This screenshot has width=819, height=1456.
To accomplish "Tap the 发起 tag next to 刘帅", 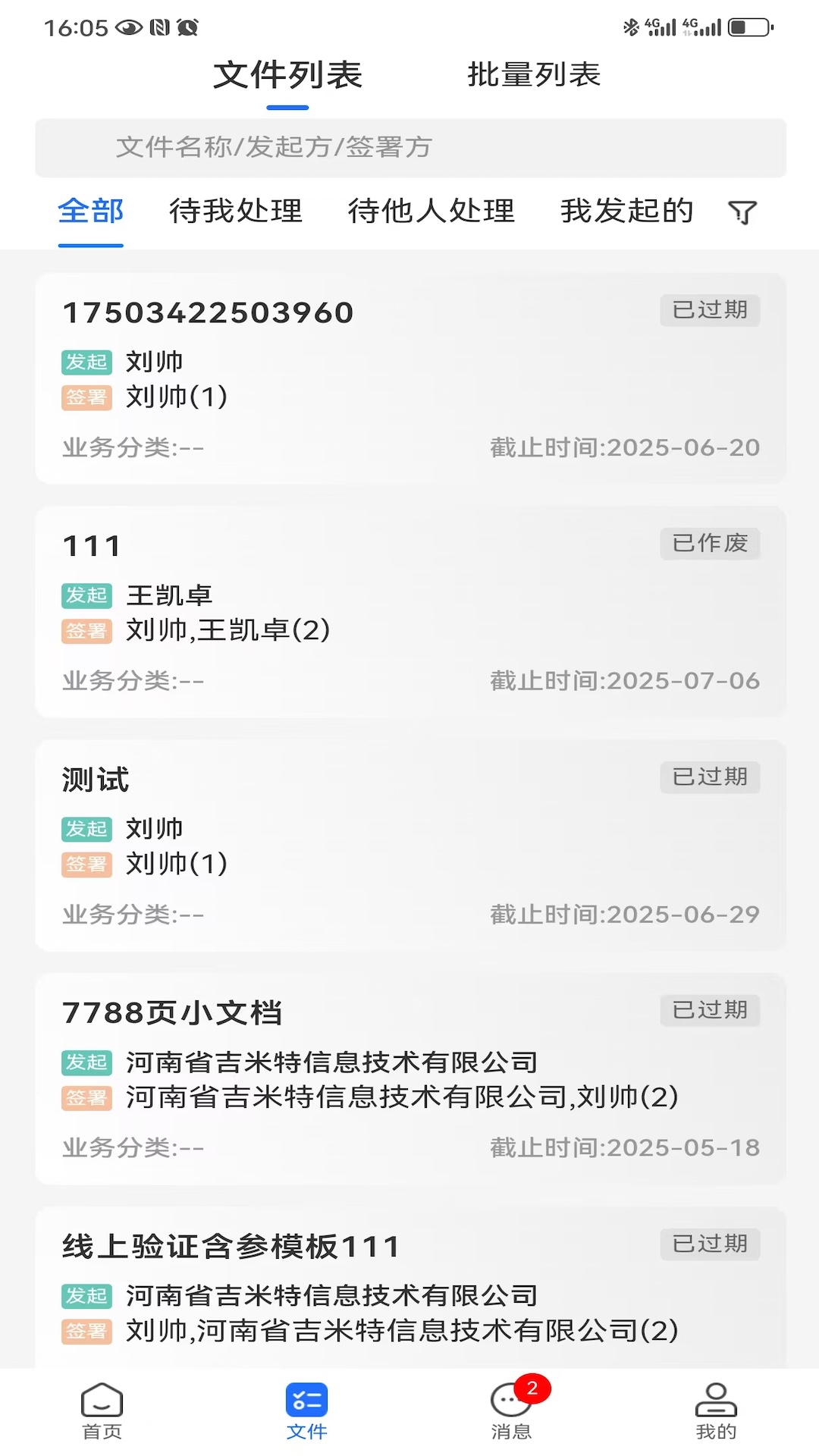I will point(86,362).
